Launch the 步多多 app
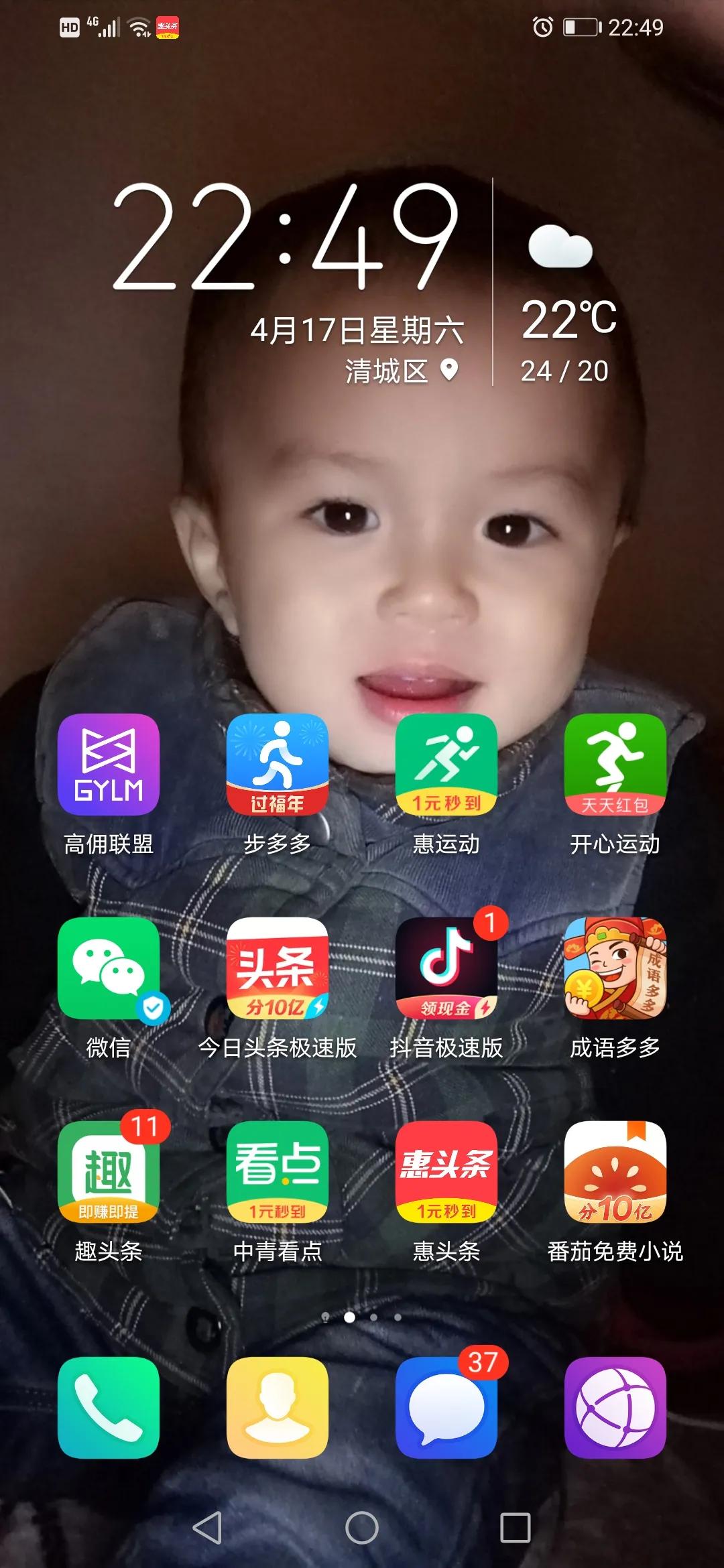This screenshot has width=724, height=1568. pos(278,765)
